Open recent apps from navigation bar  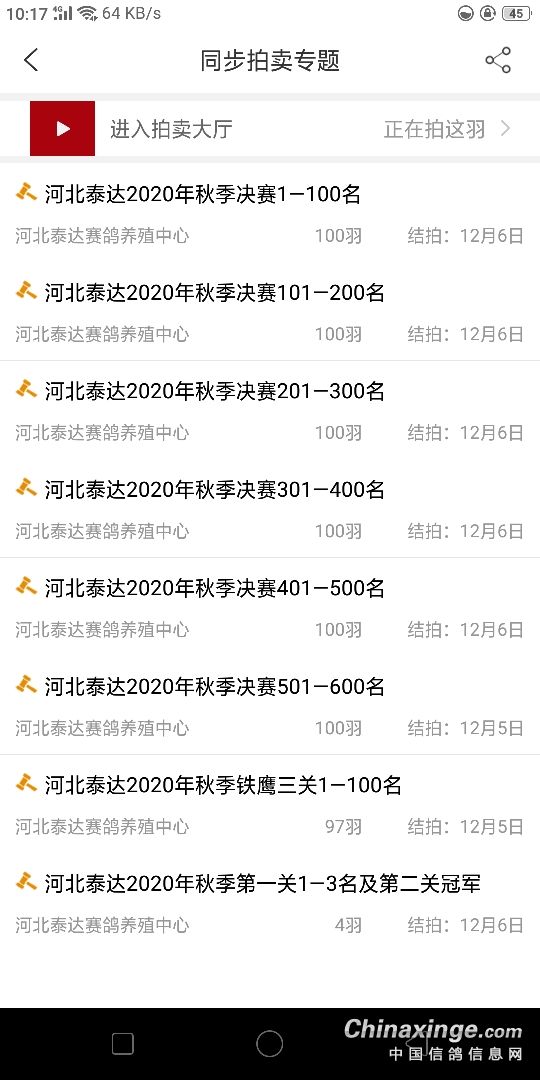(123, 1043)
